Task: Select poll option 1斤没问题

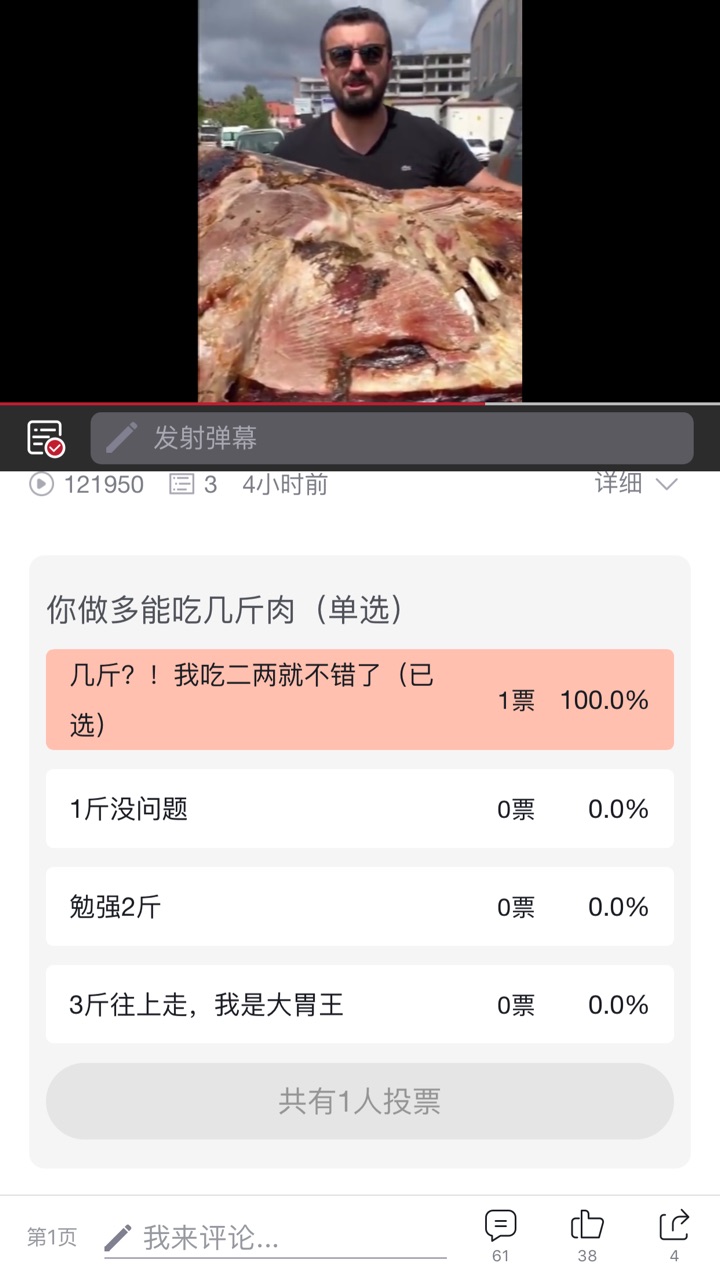Action: [x=360, y=809]
